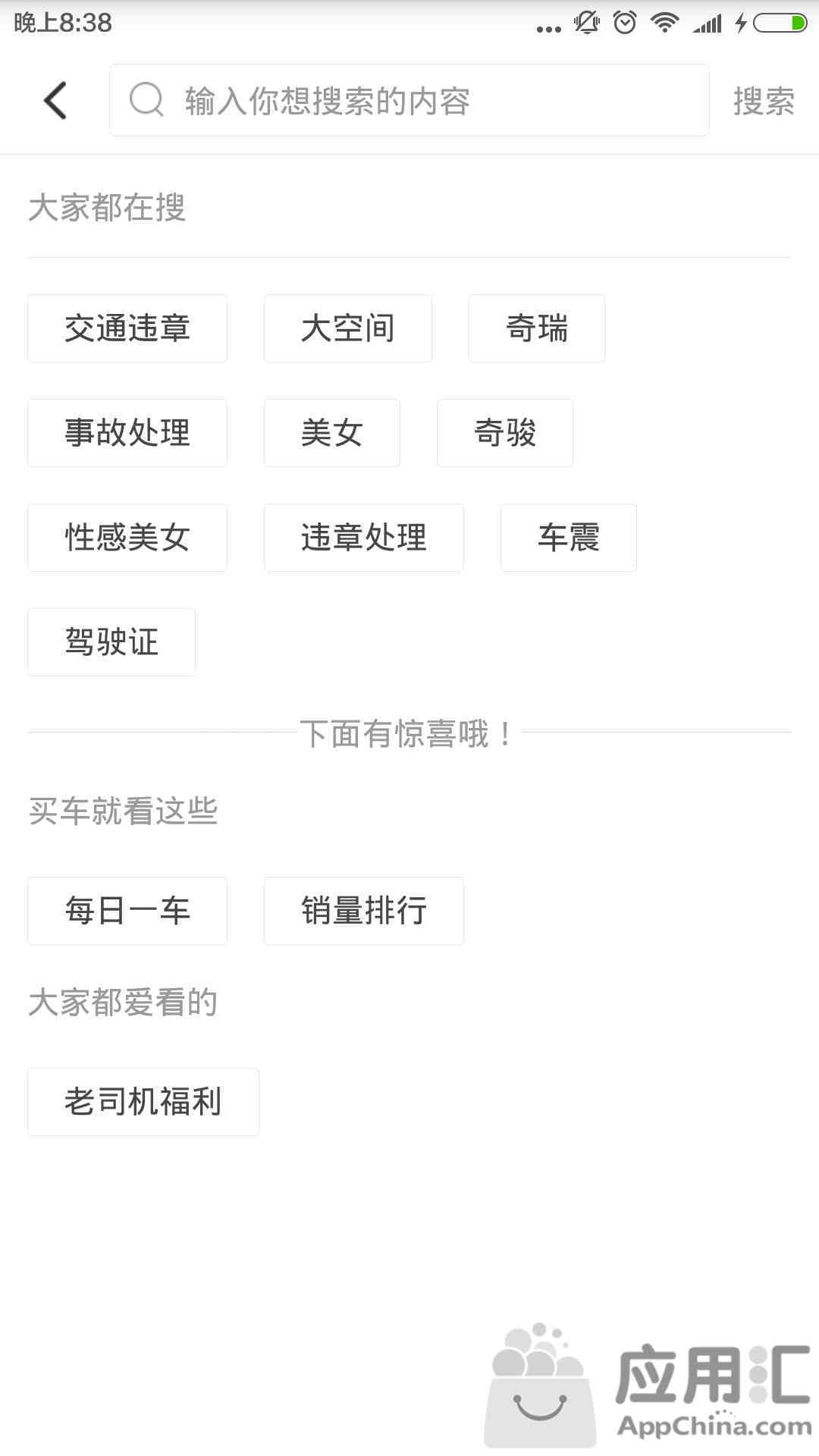Tap the 美女 chip
819x1456 pixels.
[x=332, y=433]
